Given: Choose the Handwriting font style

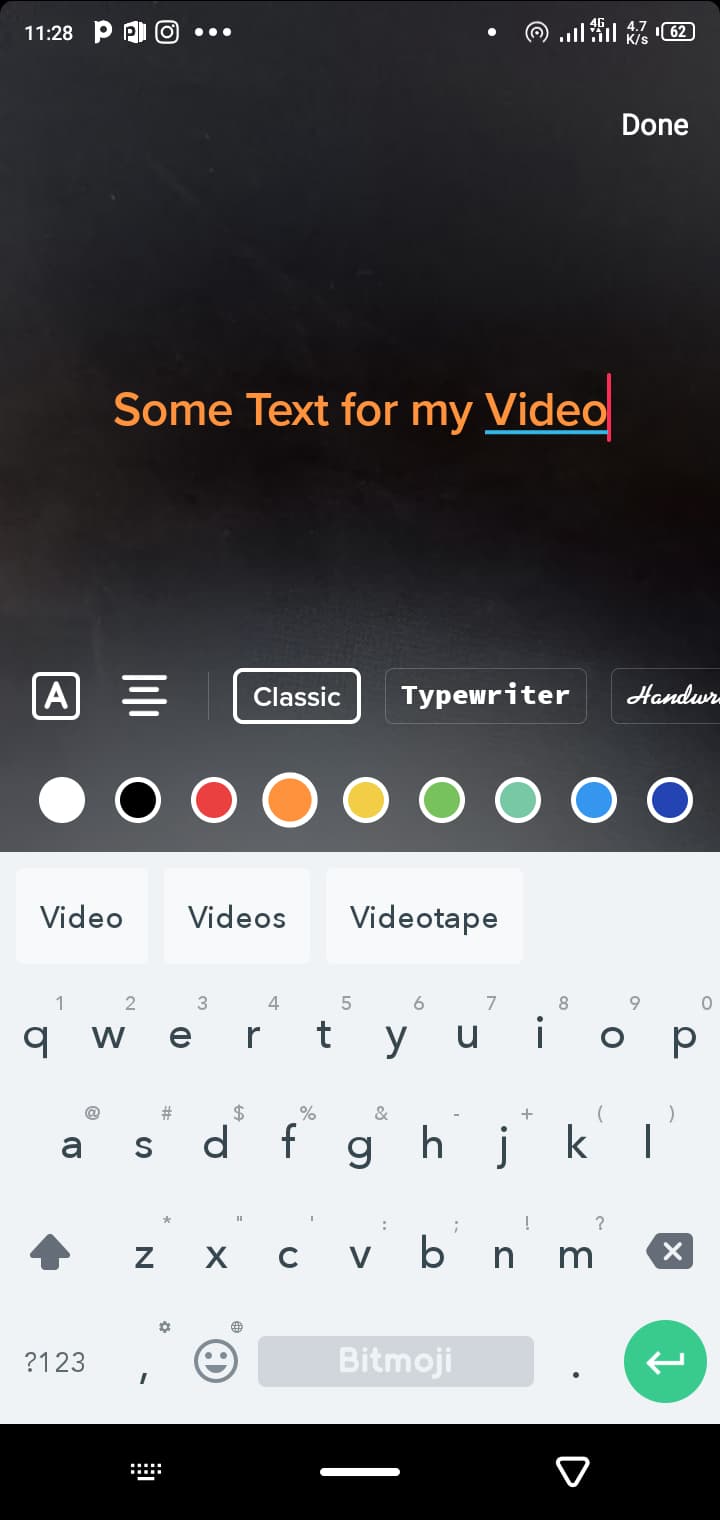Looking at the screenshot, I should (x=665, y=696).
